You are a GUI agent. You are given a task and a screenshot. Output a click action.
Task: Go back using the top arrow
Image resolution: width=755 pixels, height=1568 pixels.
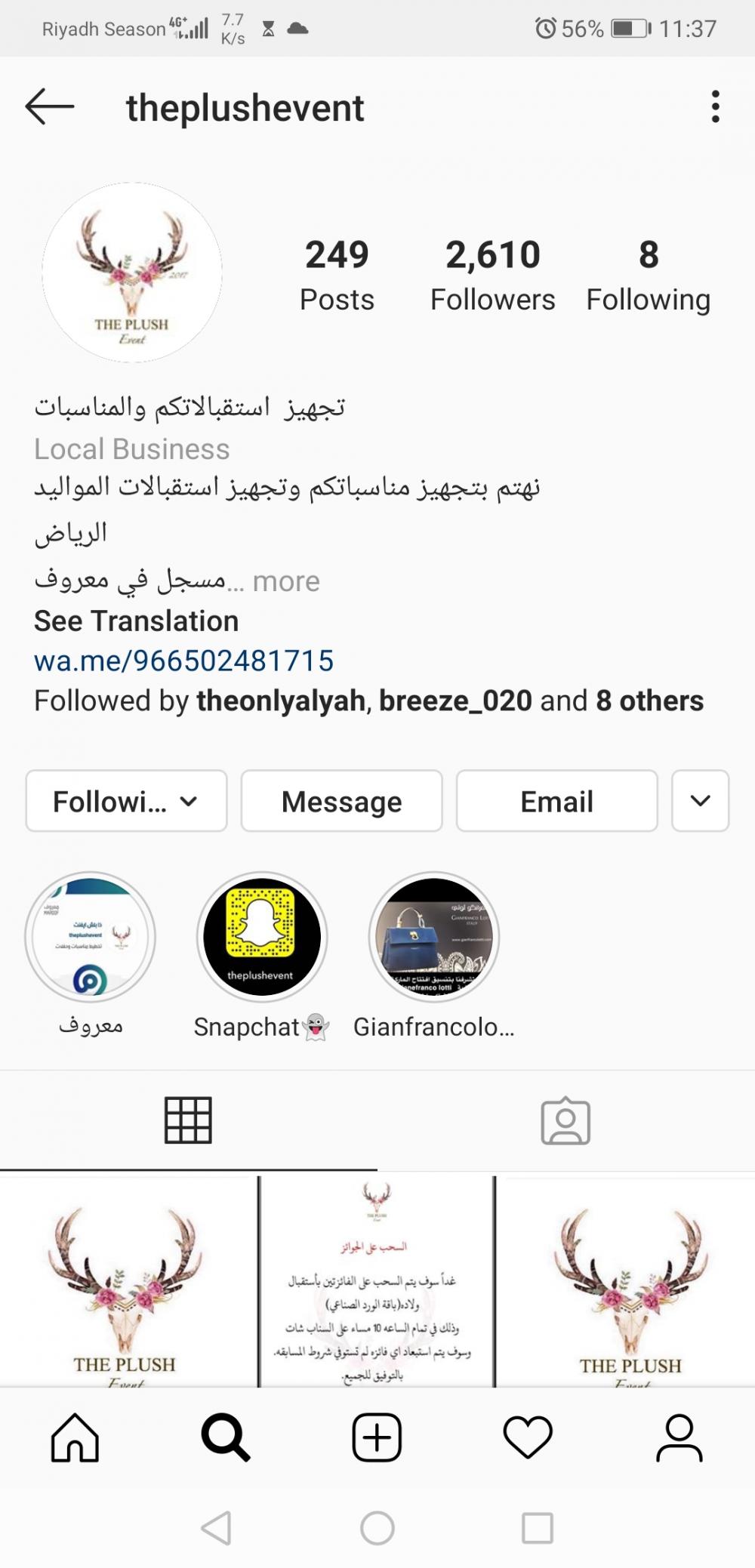50,106
